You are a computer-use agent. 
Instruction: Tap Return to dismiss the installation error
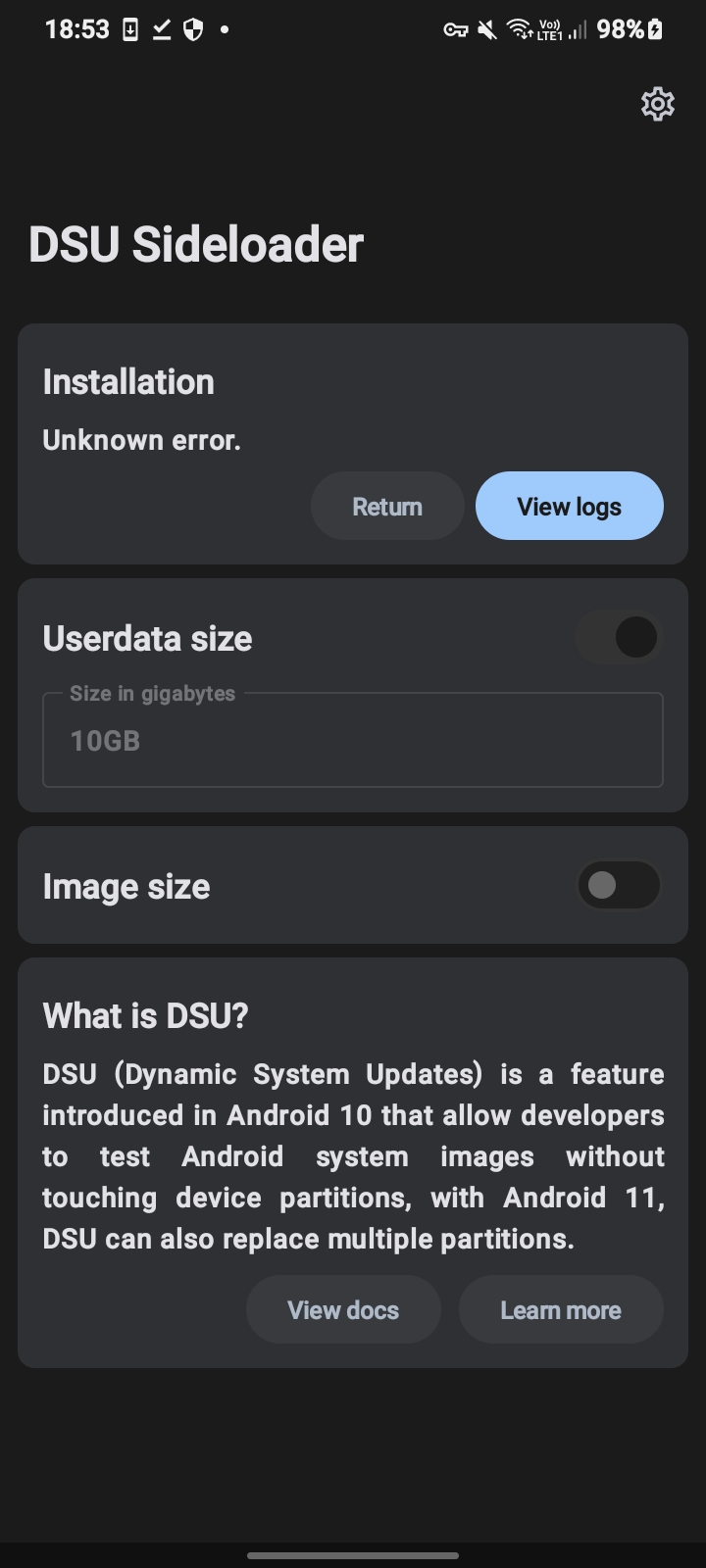[387, 506]
